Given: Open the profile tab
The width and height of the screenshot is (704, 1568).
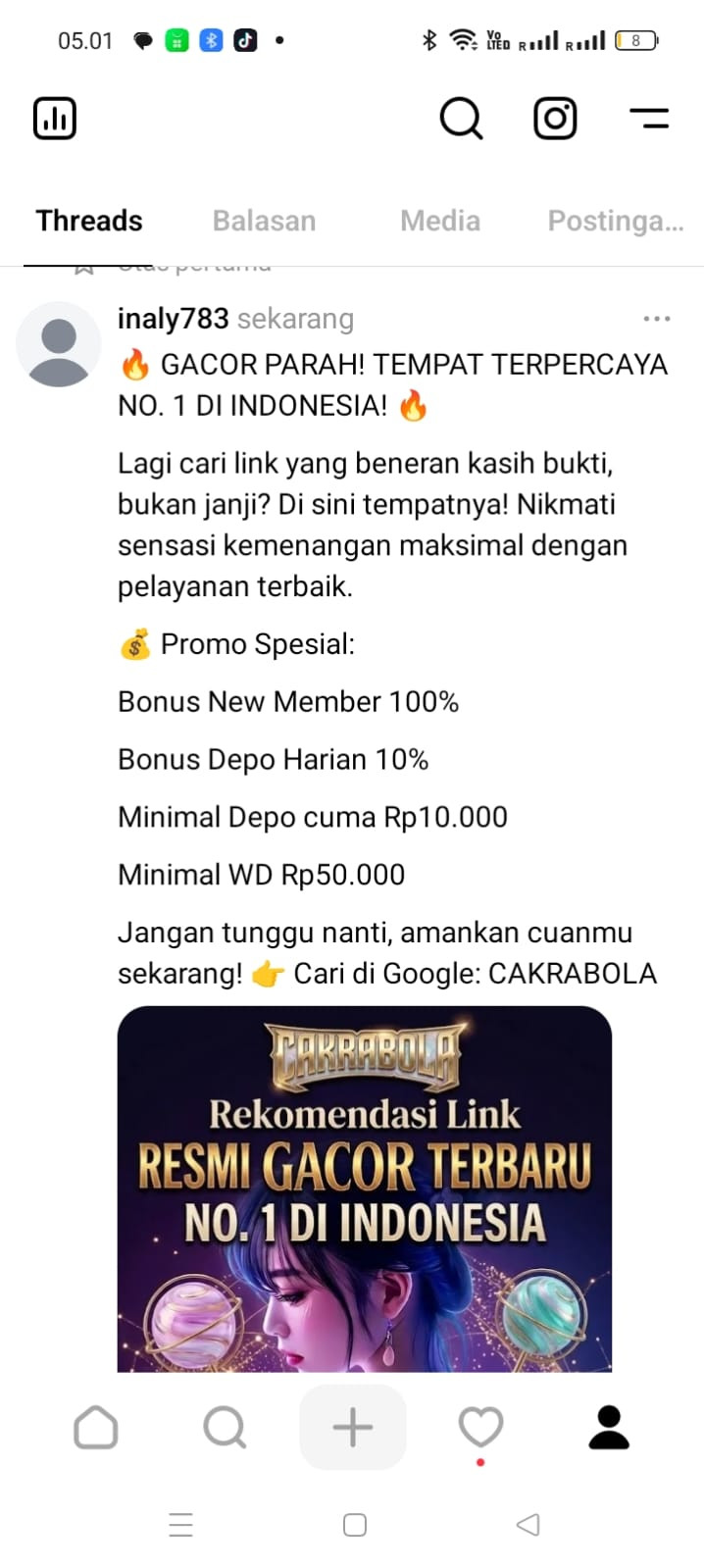Looking at the screenshot, I should (609, 1428).
